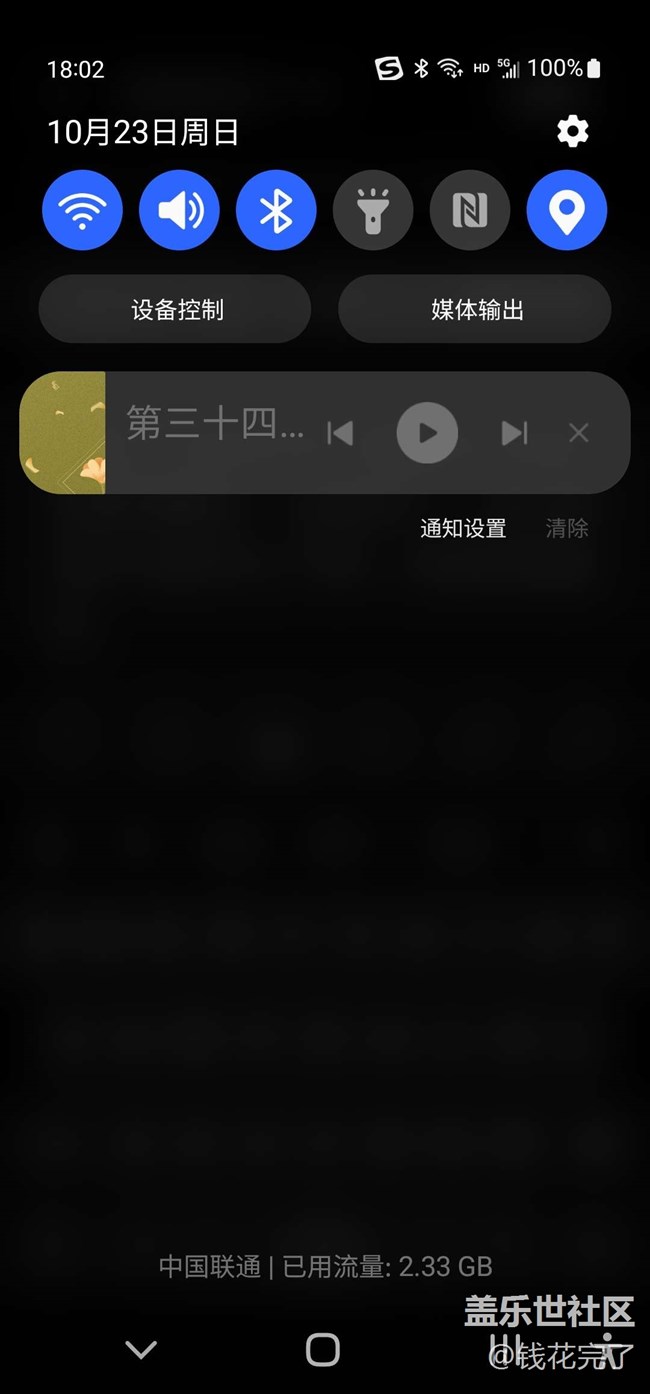The width and height of the screenshot is (650, 1394).
Task: Toggle Wi-Fi off
Action: point(82,211)
